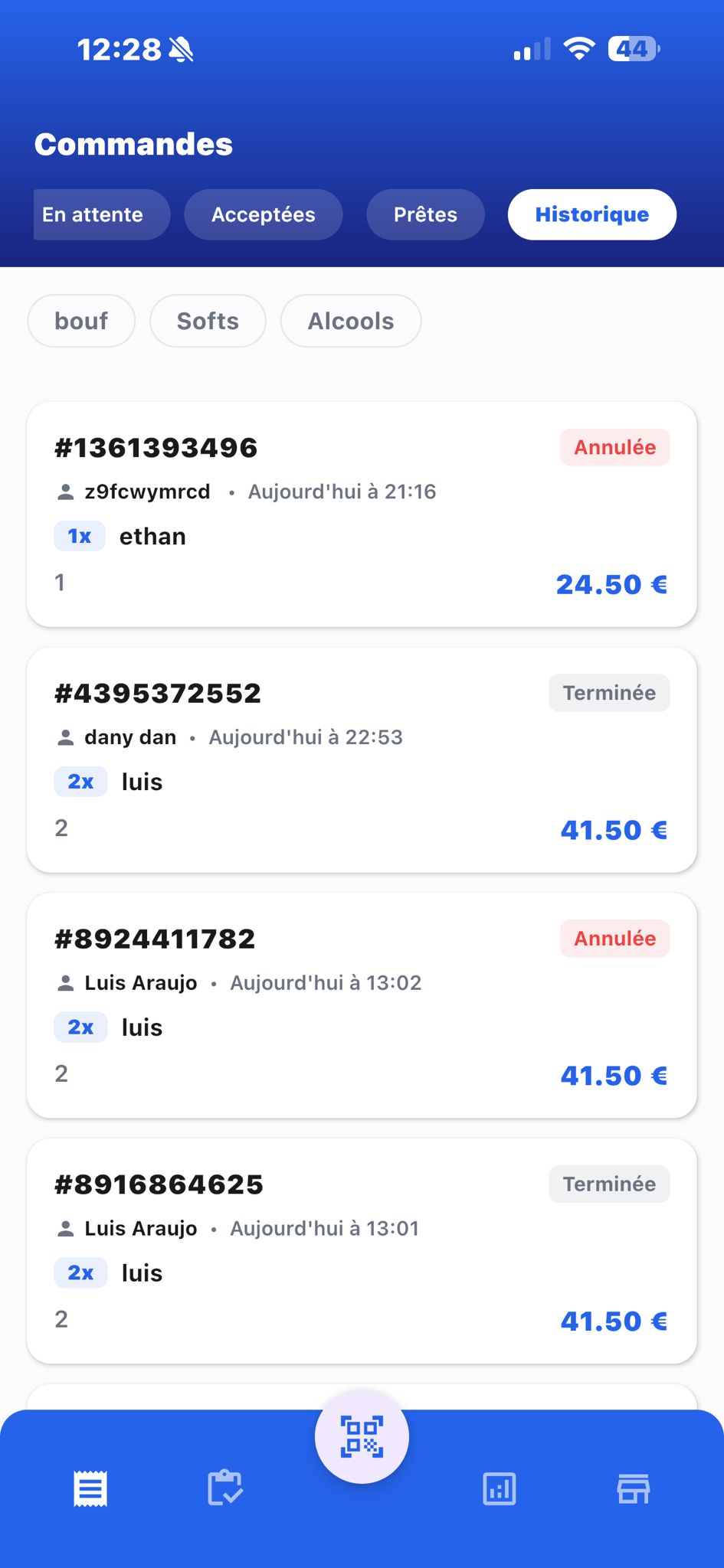Open the storefront icon in bottom navigation

pos(634,1488)
